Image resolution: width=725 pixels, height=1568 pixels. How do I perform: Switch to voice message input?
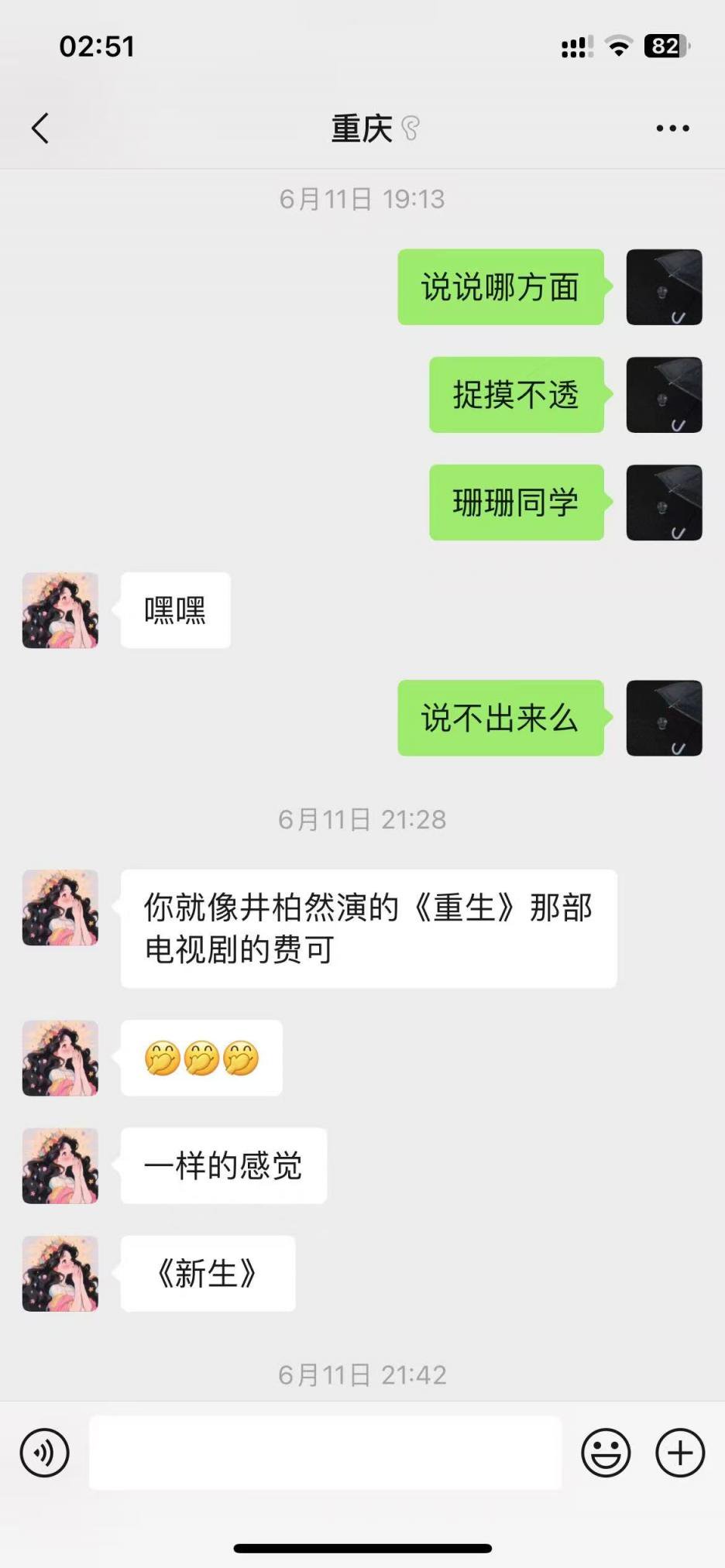[x=45, y=1453]
